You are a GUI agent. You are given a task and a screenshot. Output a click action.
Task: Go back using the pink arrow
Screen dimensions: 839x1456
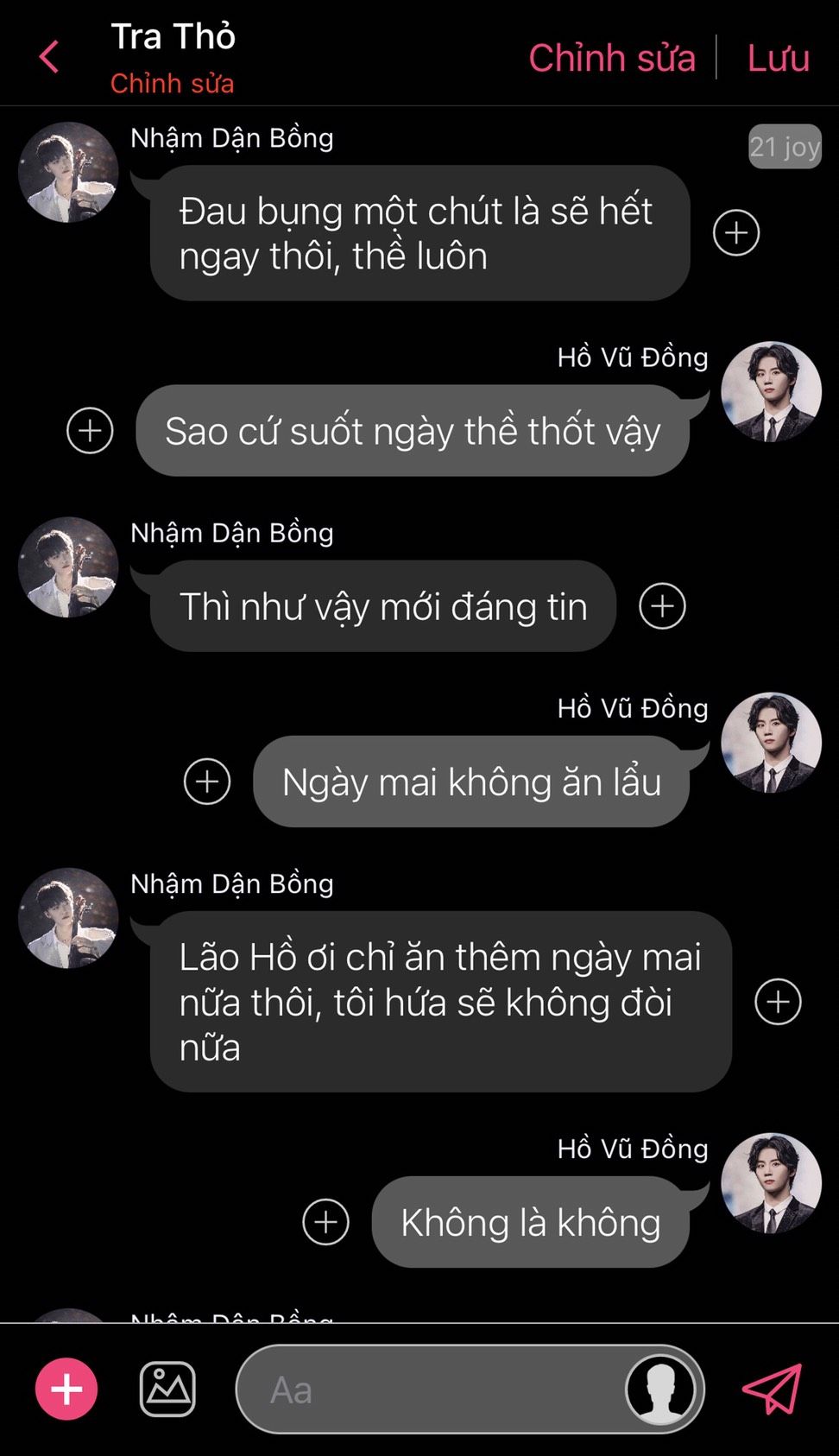coord(49,58)
